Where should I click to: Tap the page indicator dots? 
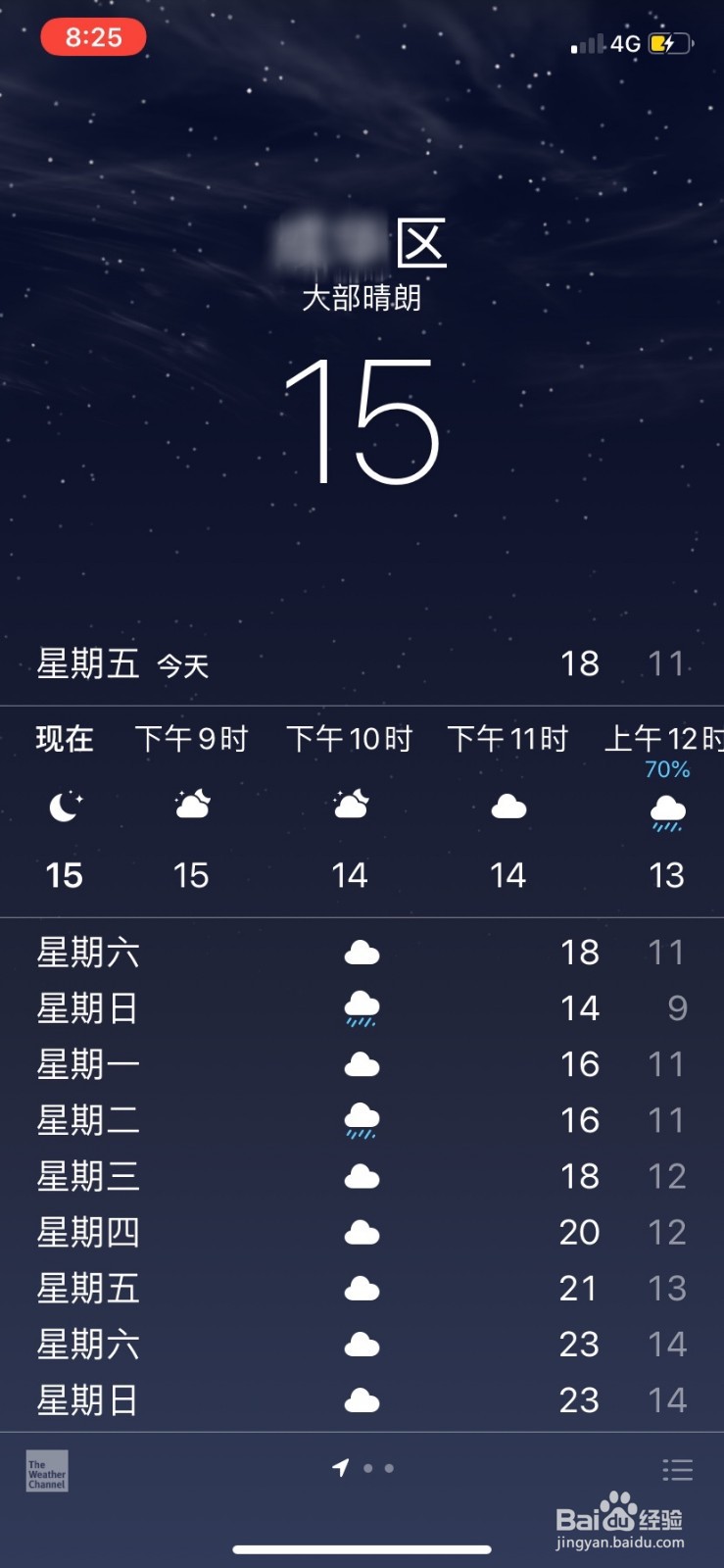click(x=363, y=1468)
